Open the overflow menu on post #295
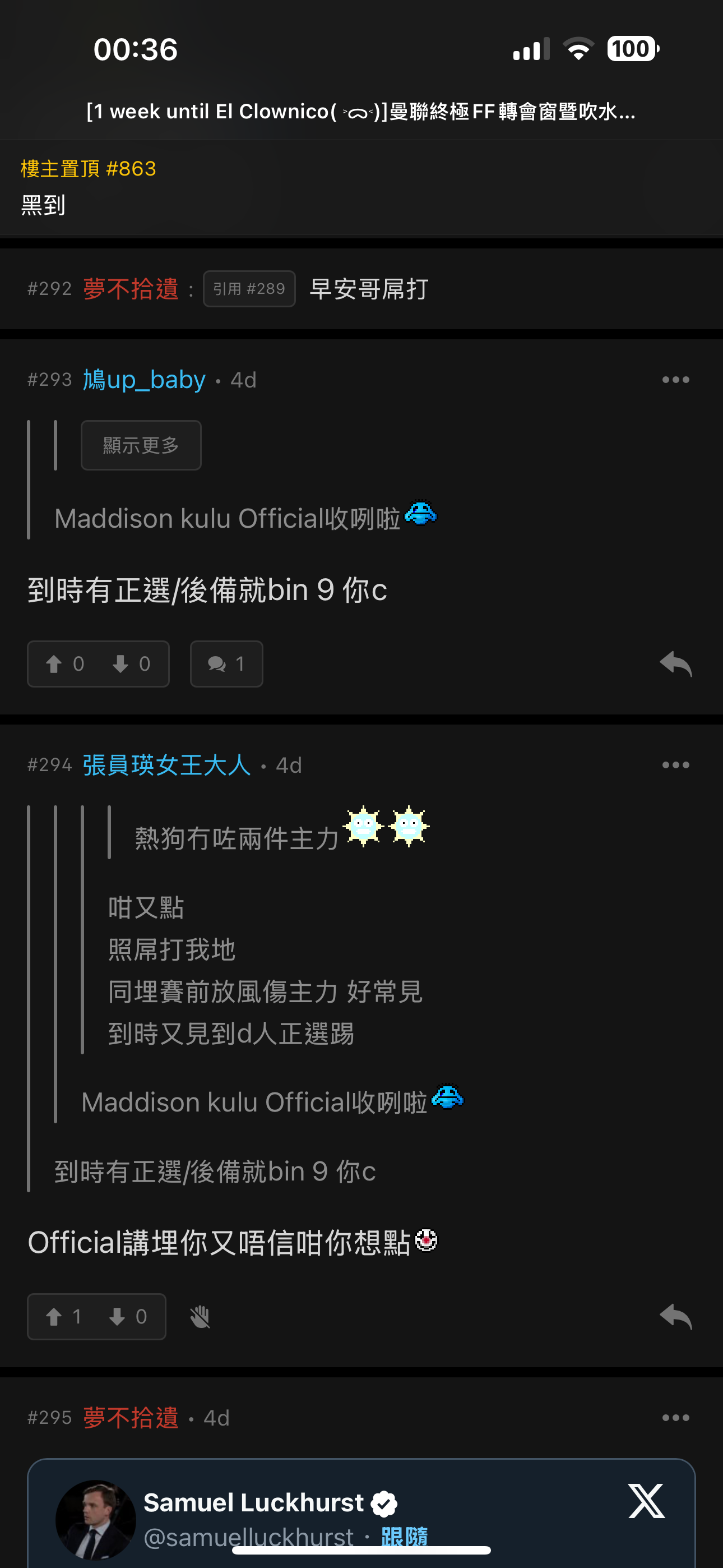Image resolution: width=723 pixels, height=1568 pixels. [675, 1418]
